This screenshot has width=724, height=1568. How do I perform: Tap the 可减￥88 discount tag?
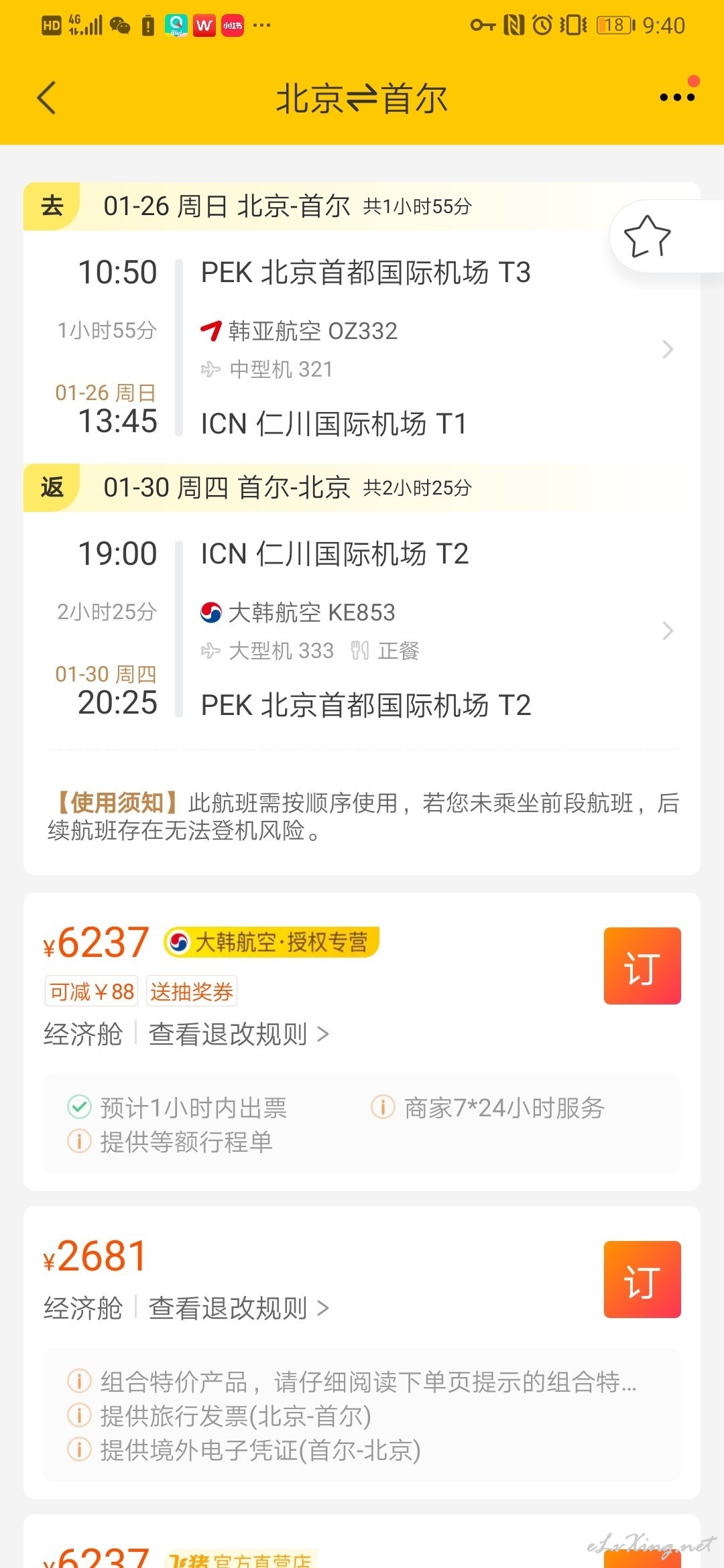point(92,991)
